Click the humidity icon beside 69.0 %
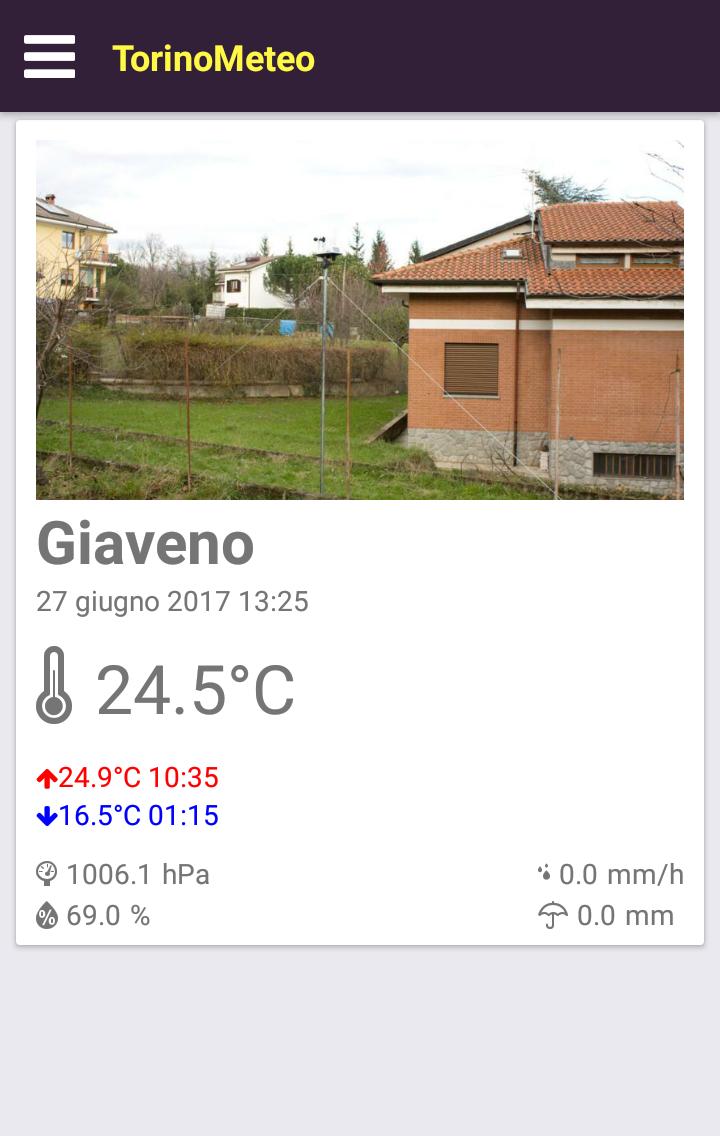This screenshot has width=720, height=1136. point(46,915)
